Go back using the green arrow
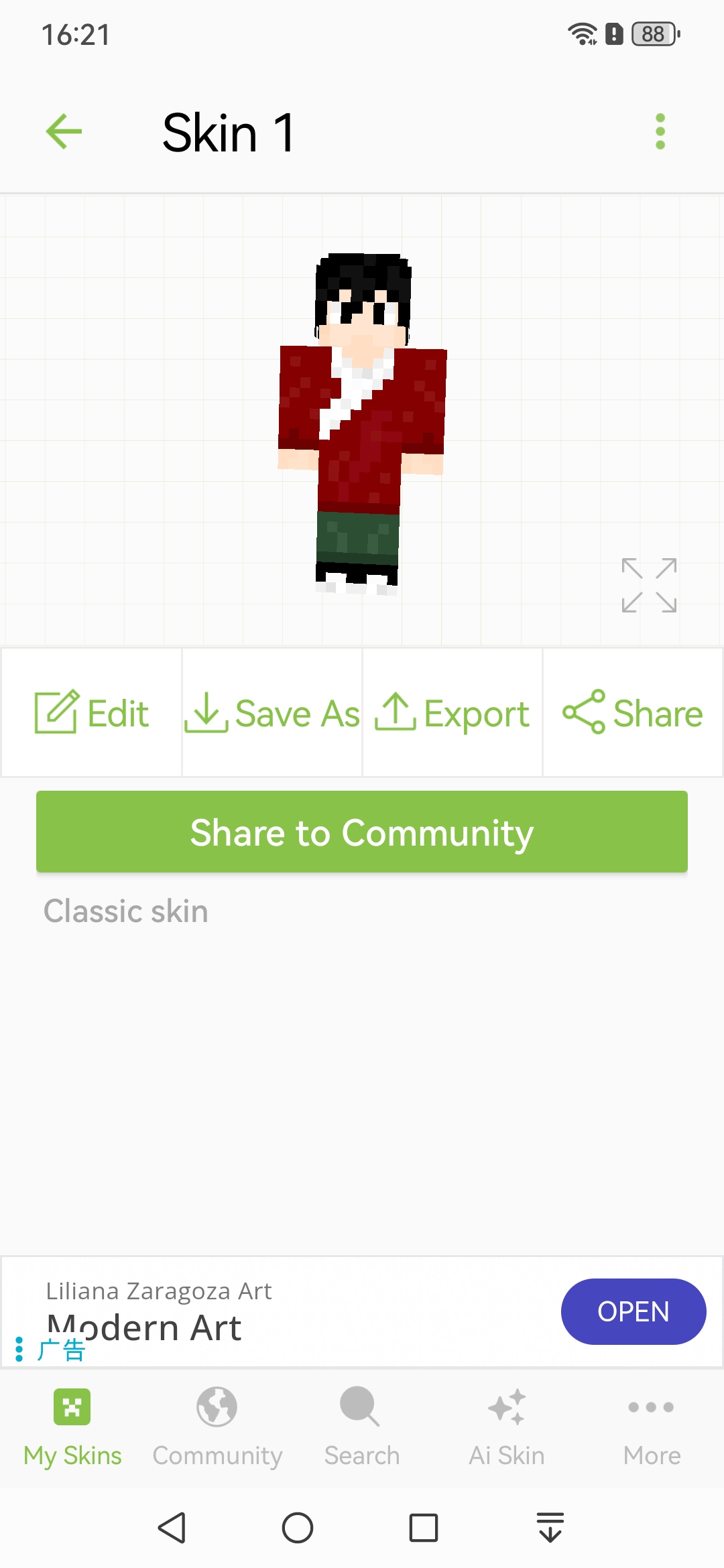The height and width of the screenshot is (1568, 724). [64, 131]
